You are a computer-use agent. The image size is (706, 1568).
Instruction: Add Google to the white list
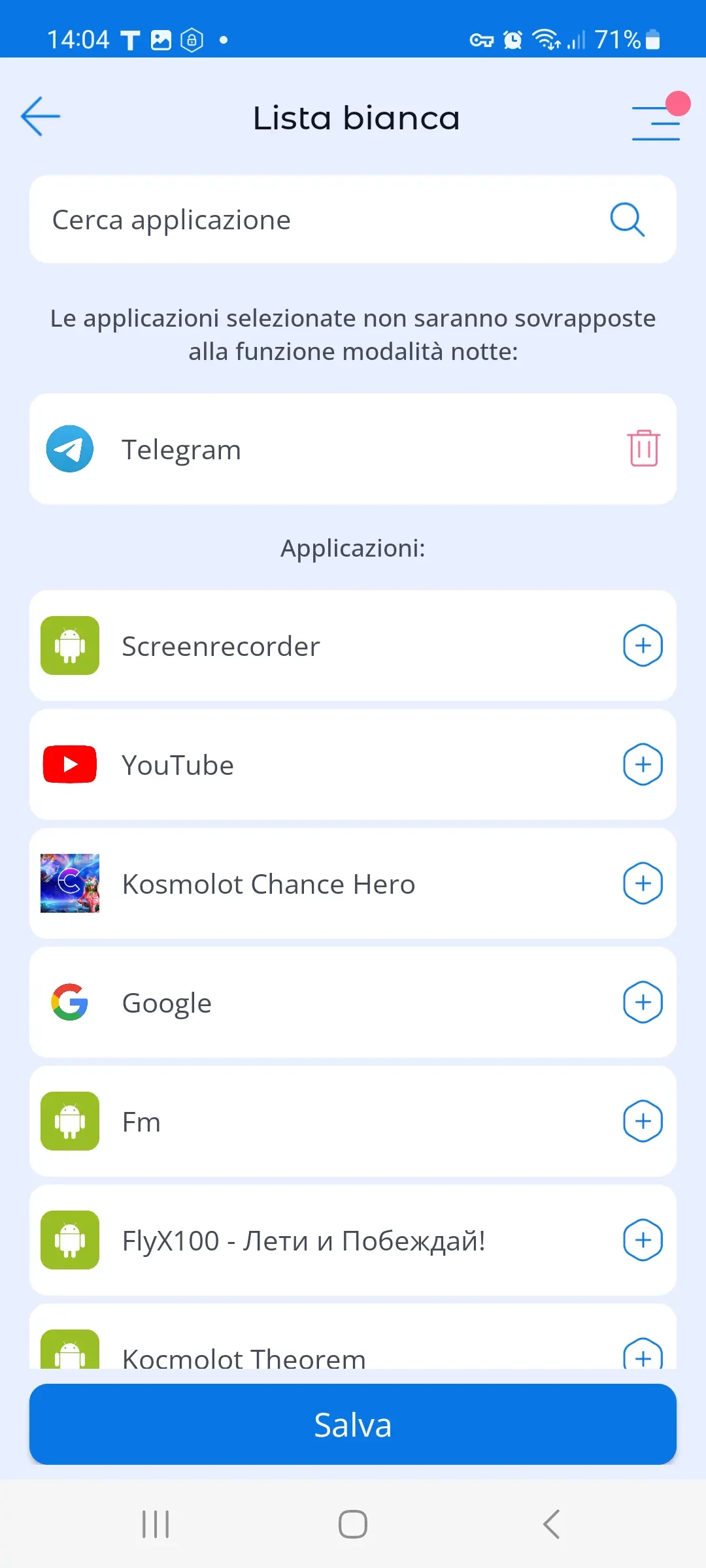coord(643,1002)
